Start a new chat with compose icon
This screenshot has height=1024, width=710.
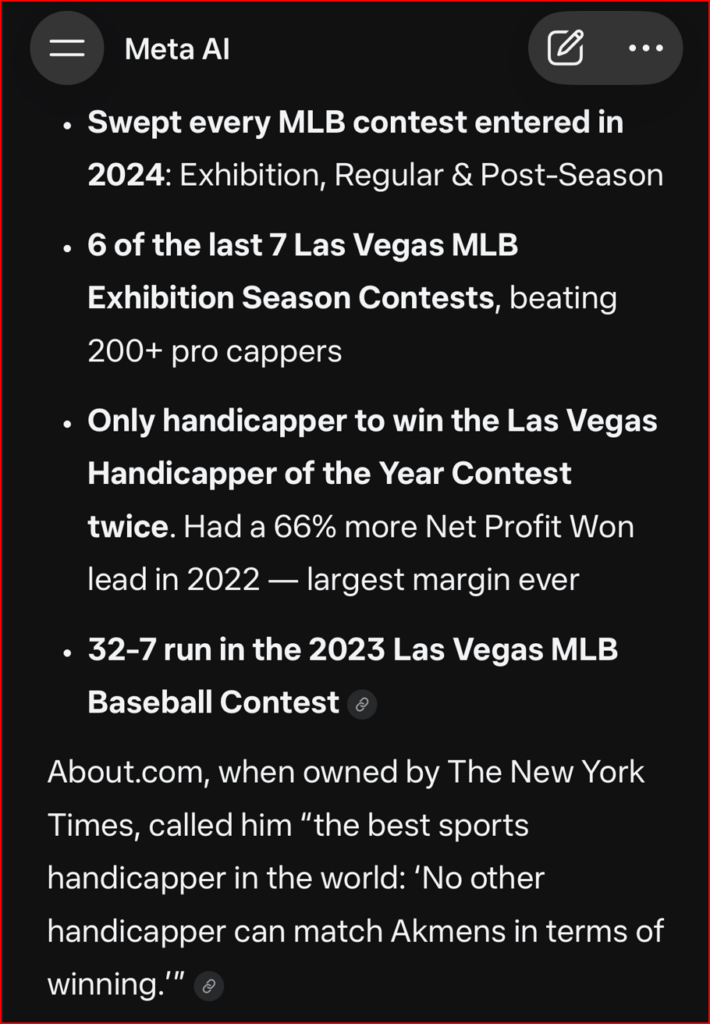pyautogui.click(x=565, y=48)
